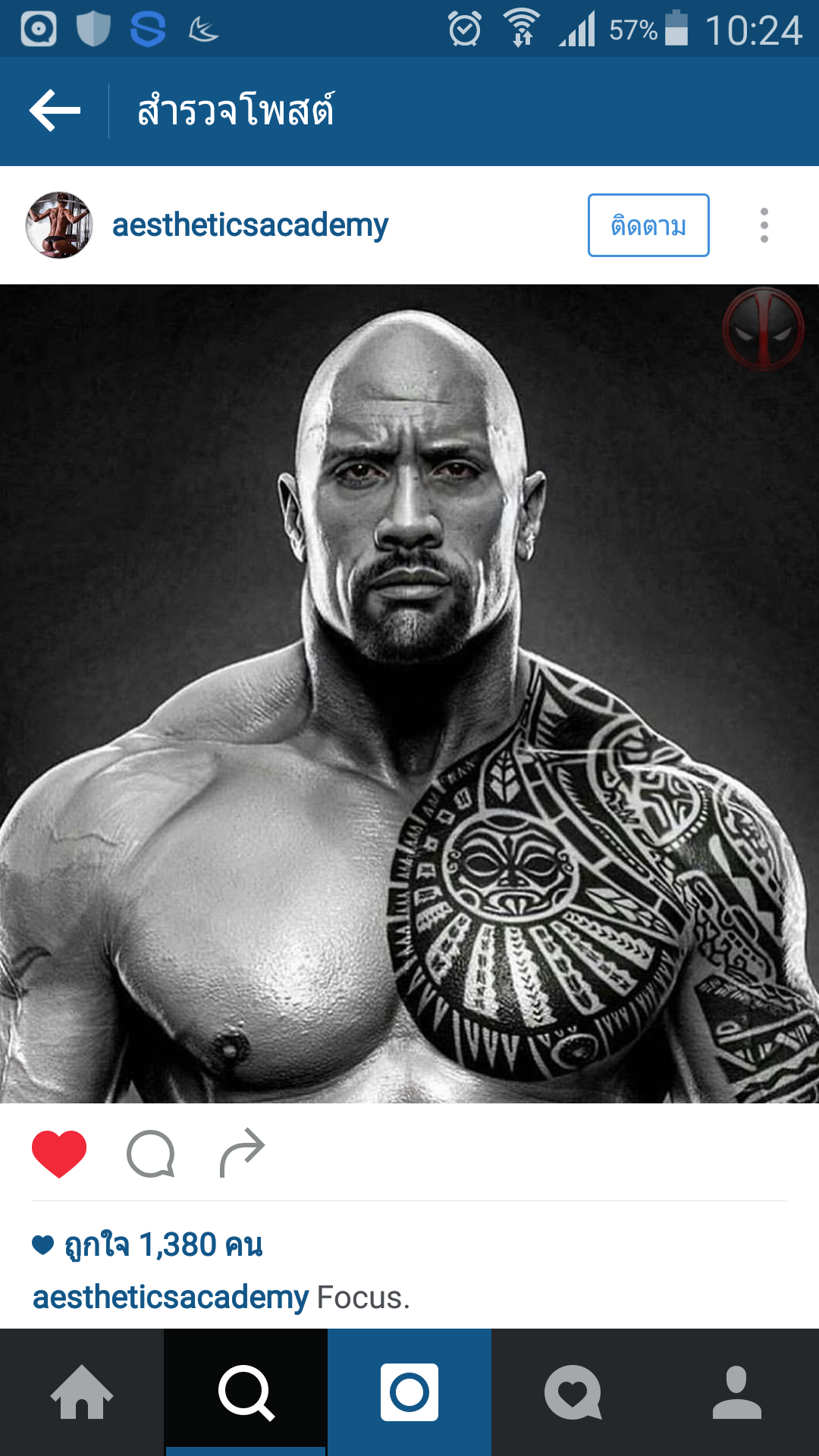
Task: Tap the aestheticsacademy name in the caption
Action: point(171,1298)
